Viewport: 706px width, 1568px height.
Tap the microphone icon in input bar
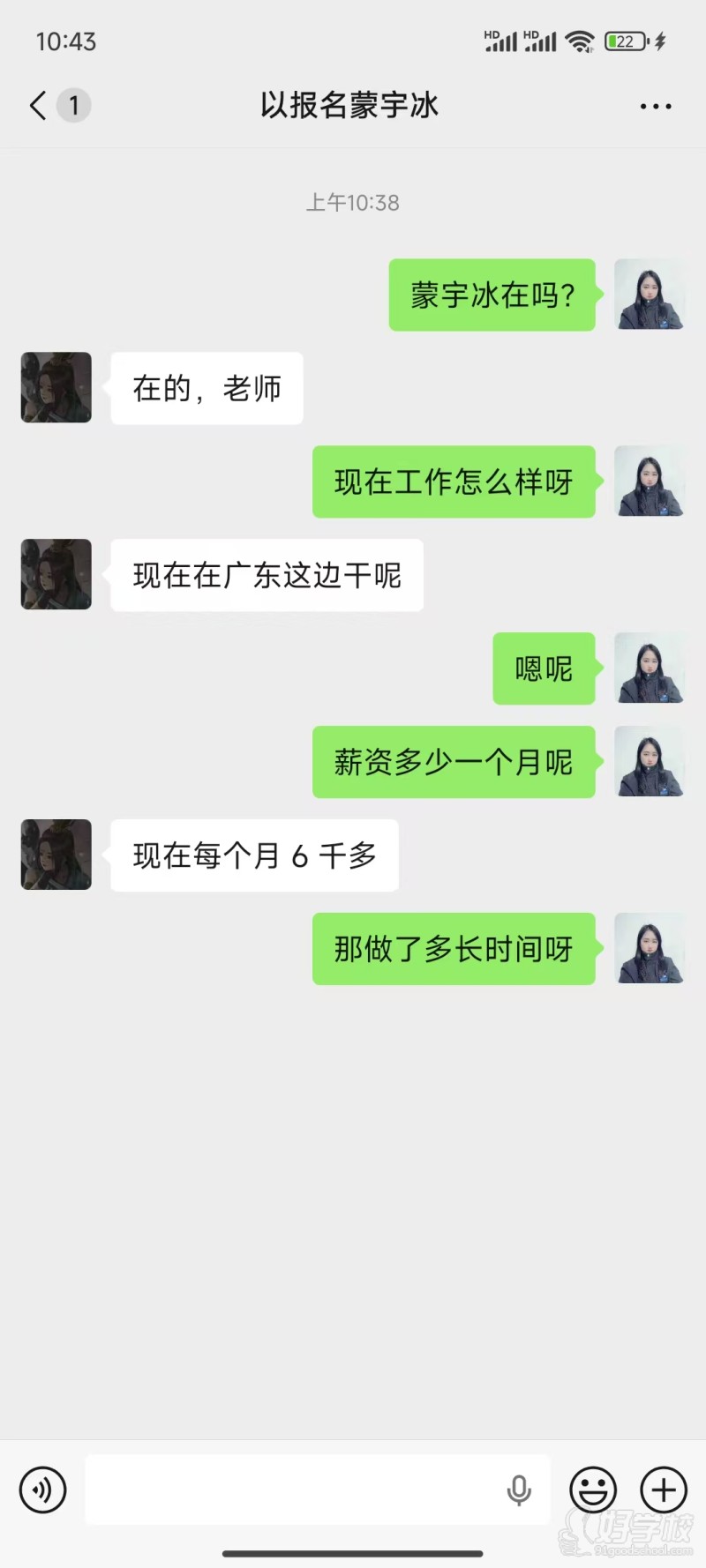pyautogui.click(x=520, y=1490)
